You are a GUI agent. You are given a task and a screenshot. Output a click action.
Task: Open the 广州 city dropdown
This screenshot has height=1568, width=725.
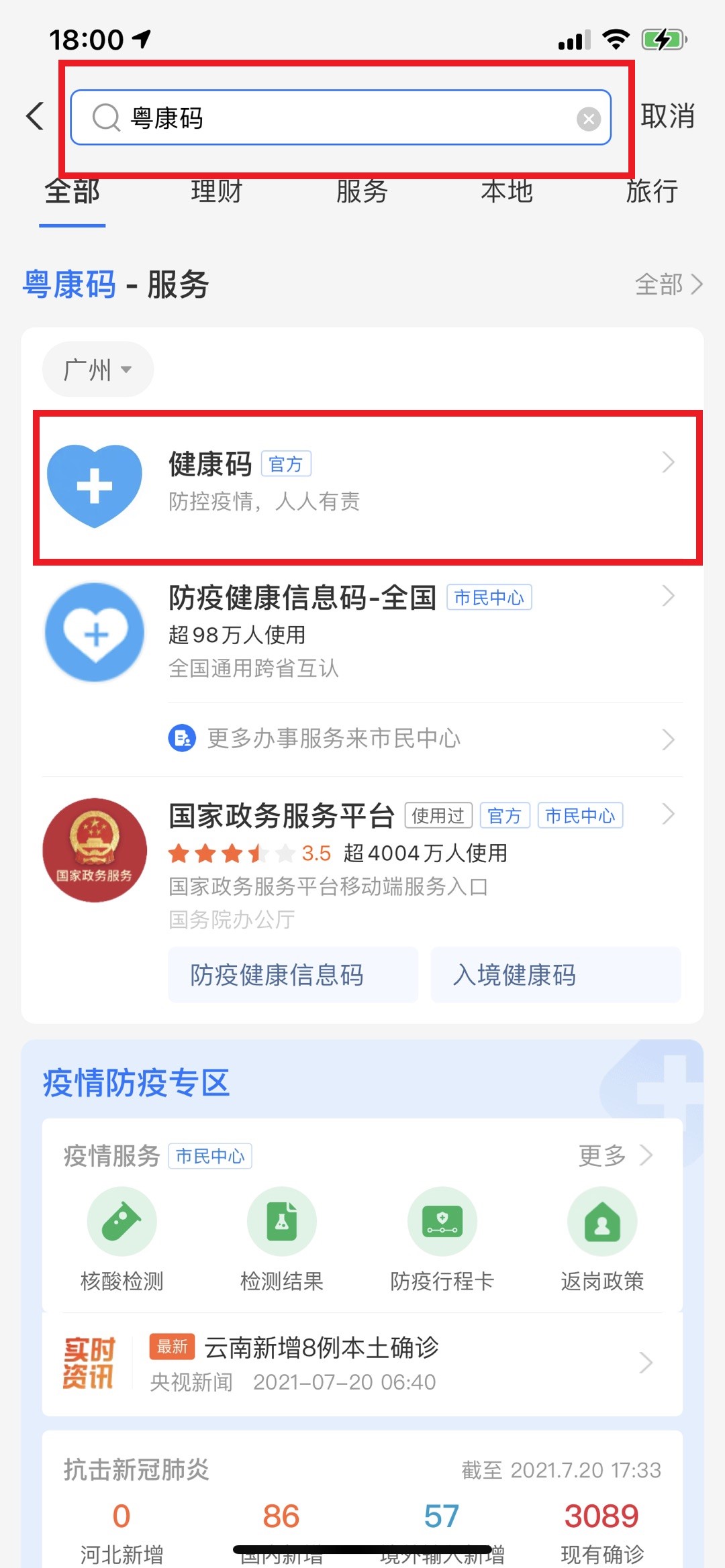98,369
